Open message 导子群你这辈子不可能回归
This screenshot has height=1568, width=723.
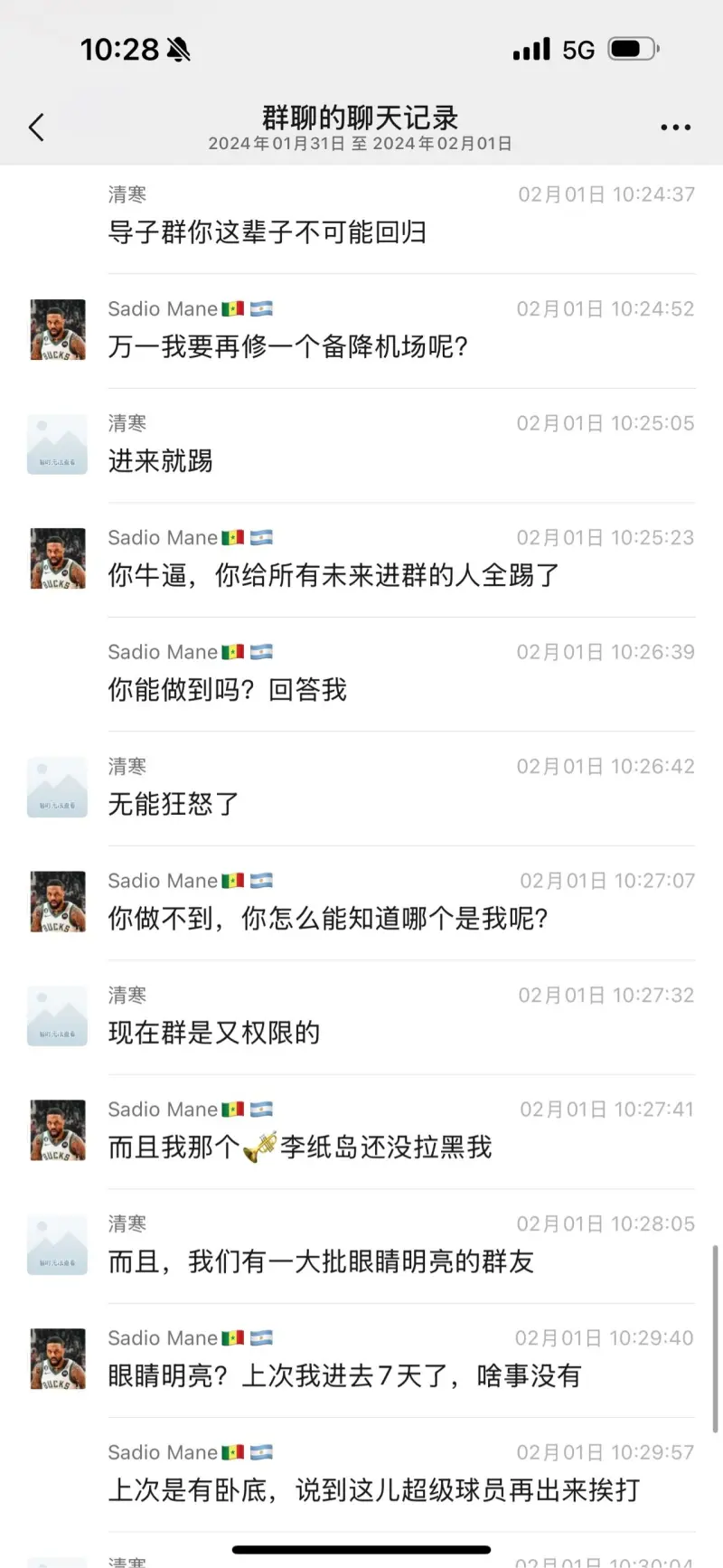(x=268, y=232)
